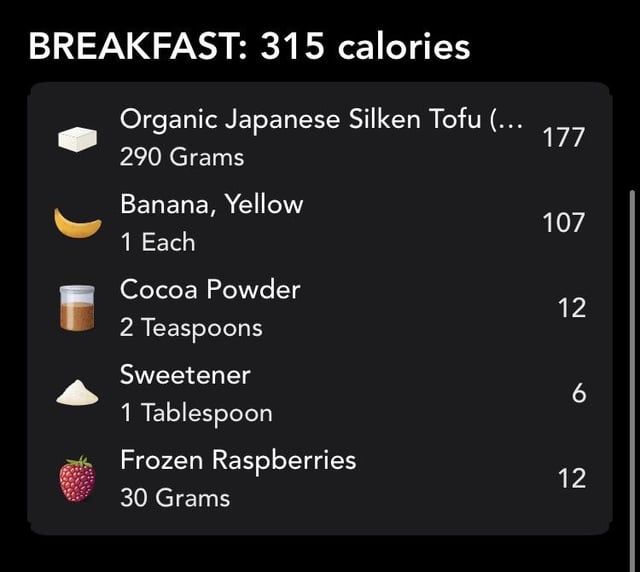Select the Sweetener food entry
640x572 pixels.
coord(320,394)
